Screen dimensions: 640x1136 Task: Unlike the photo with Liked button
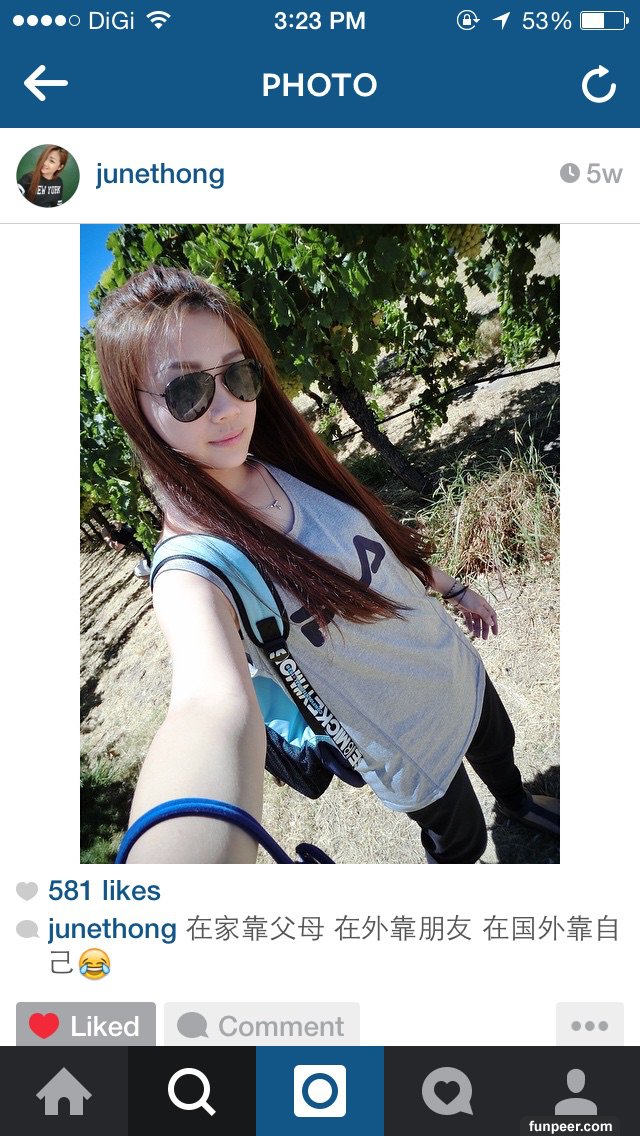[86, 1025]
